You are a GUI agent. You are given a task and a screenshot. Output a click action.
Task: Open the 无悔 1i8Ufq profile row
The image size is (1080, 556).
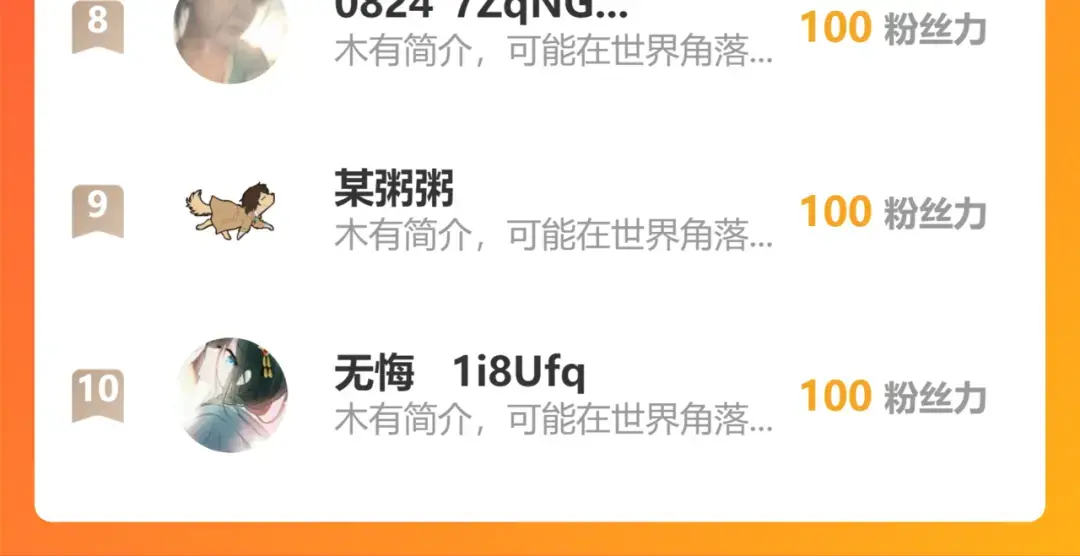point(540,395)
